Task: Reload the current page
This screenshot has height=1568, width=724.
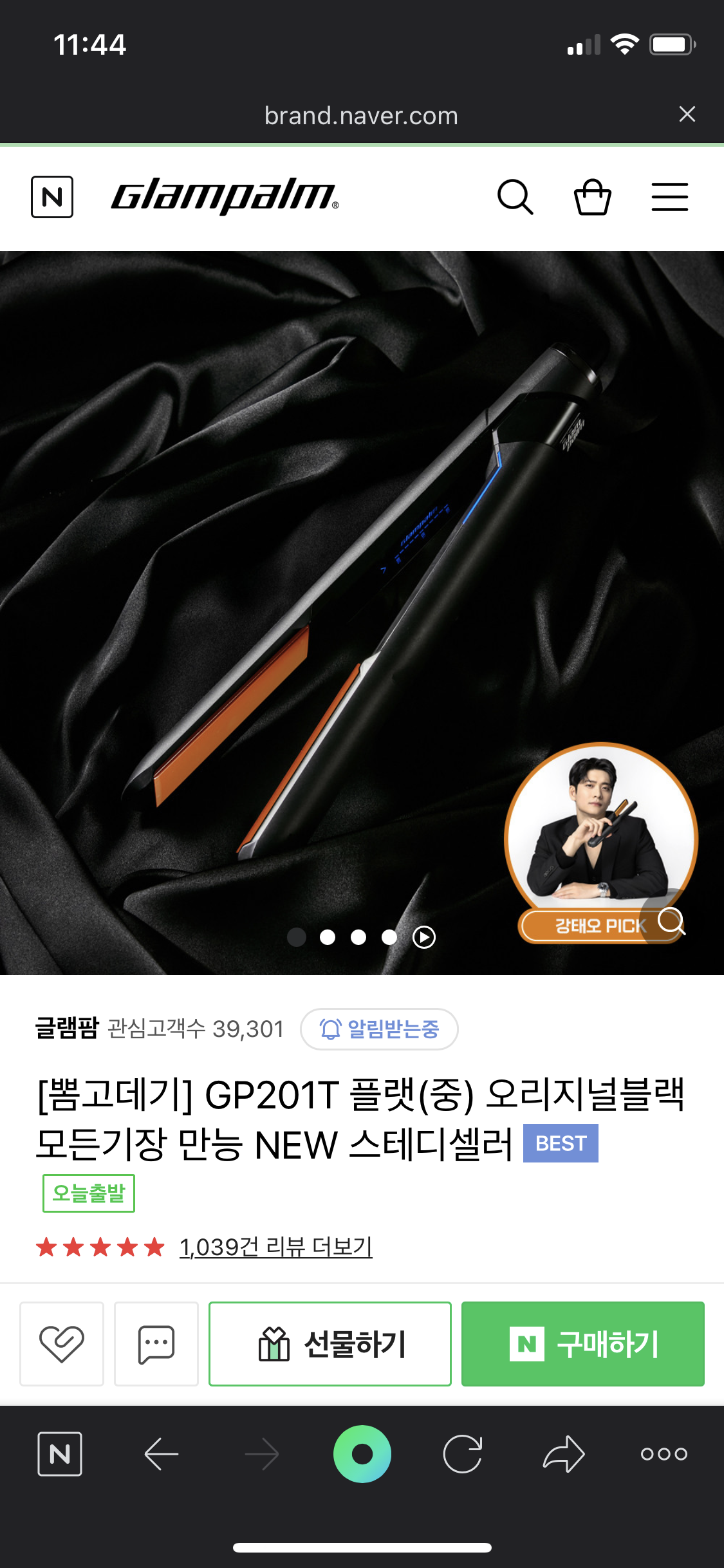Action: point(463,1454)
